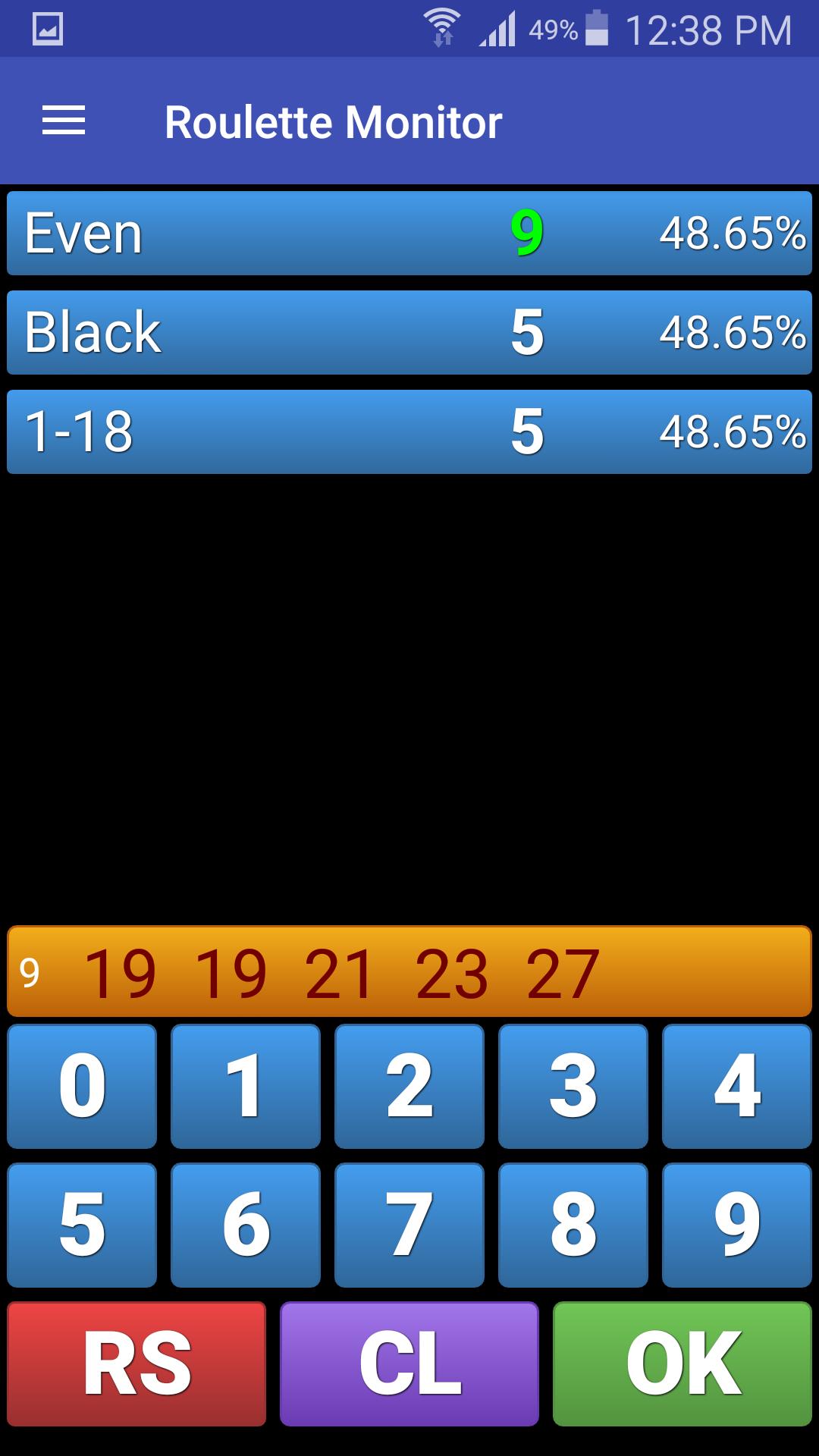
Task: Open the hamburger navigation menu
Action: point(64,121)
